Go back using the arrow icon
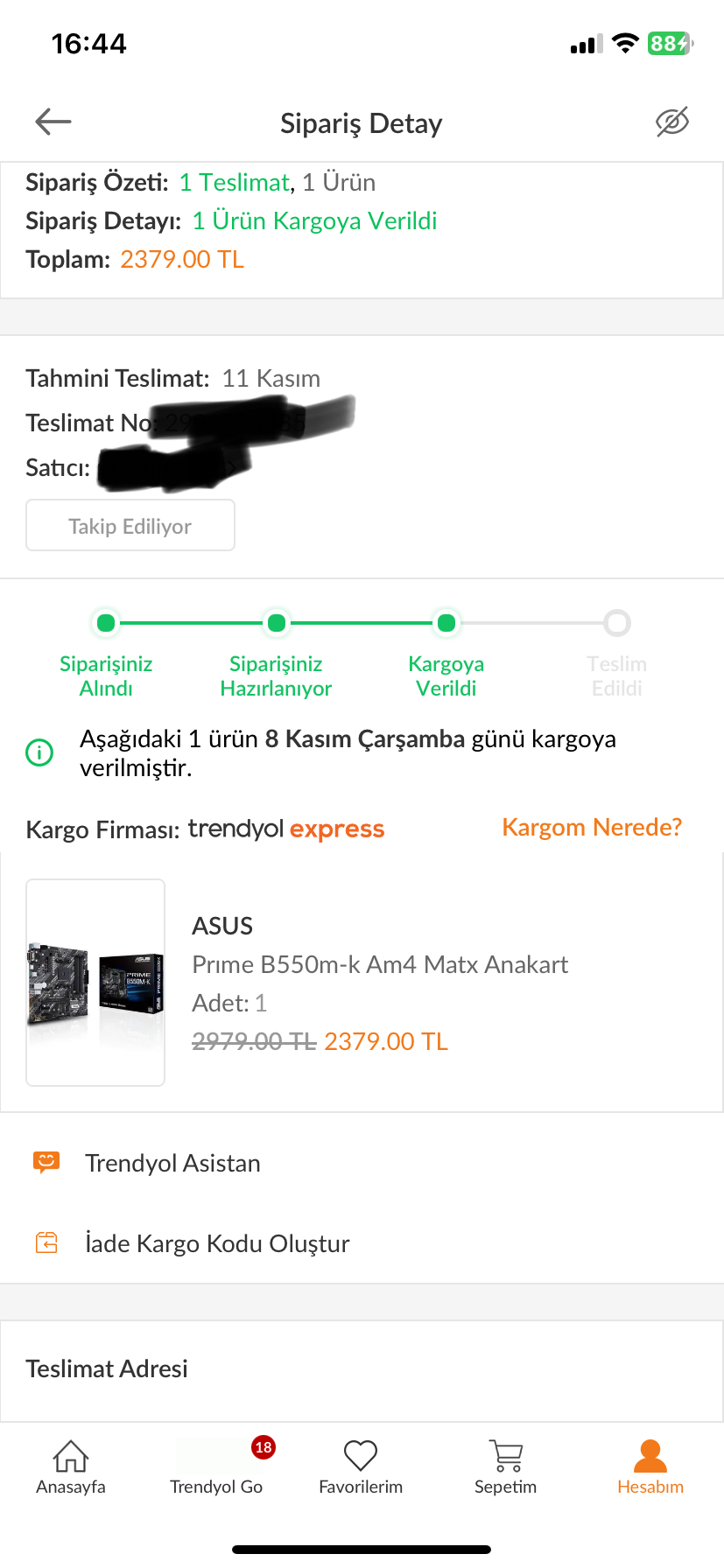The image size is (724, 1568). (53, 122)
